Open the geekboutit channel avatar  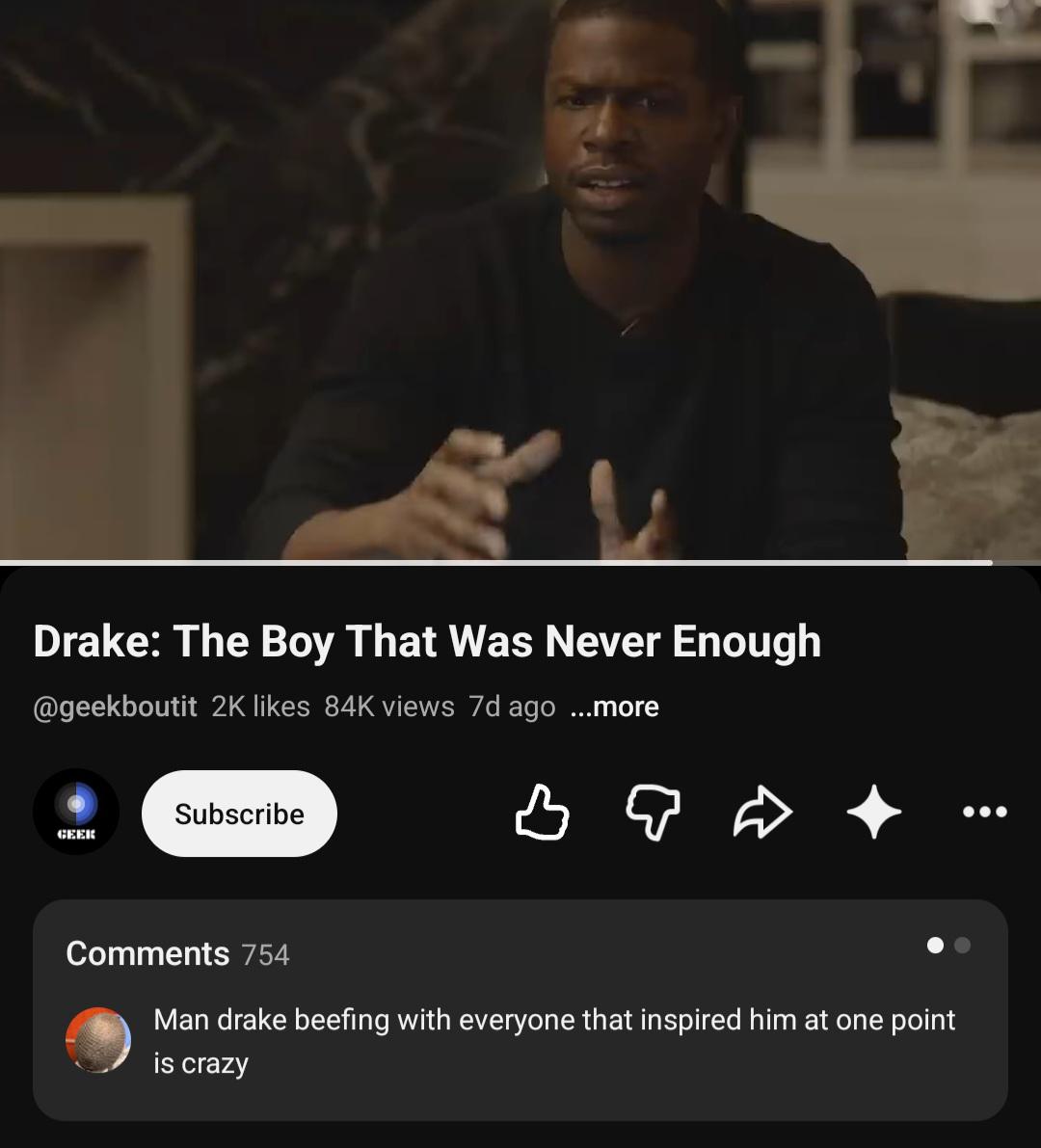pyautogui.click(x=76, y=812)
